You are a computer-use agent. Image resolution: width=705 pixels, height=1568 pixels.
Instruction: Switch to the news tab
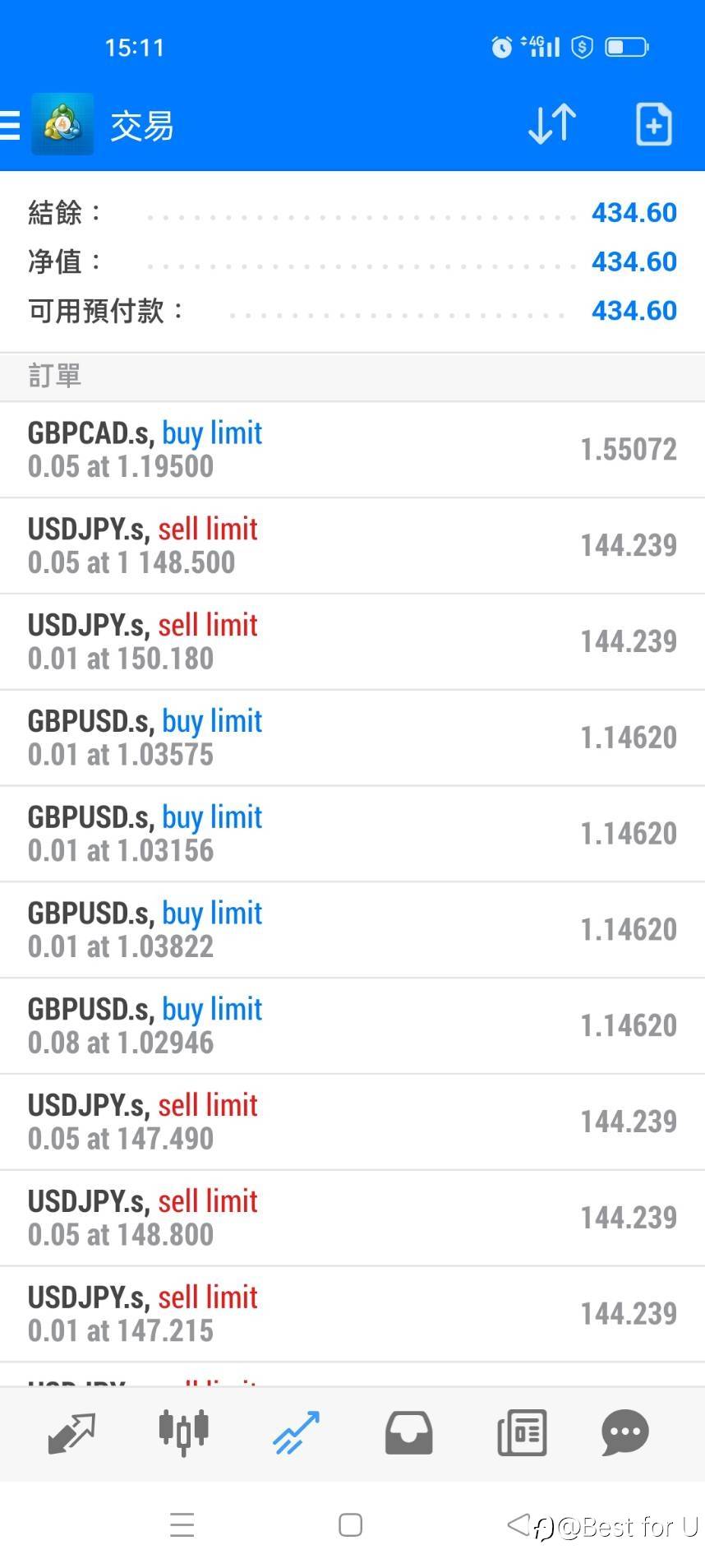point(522,1433)
